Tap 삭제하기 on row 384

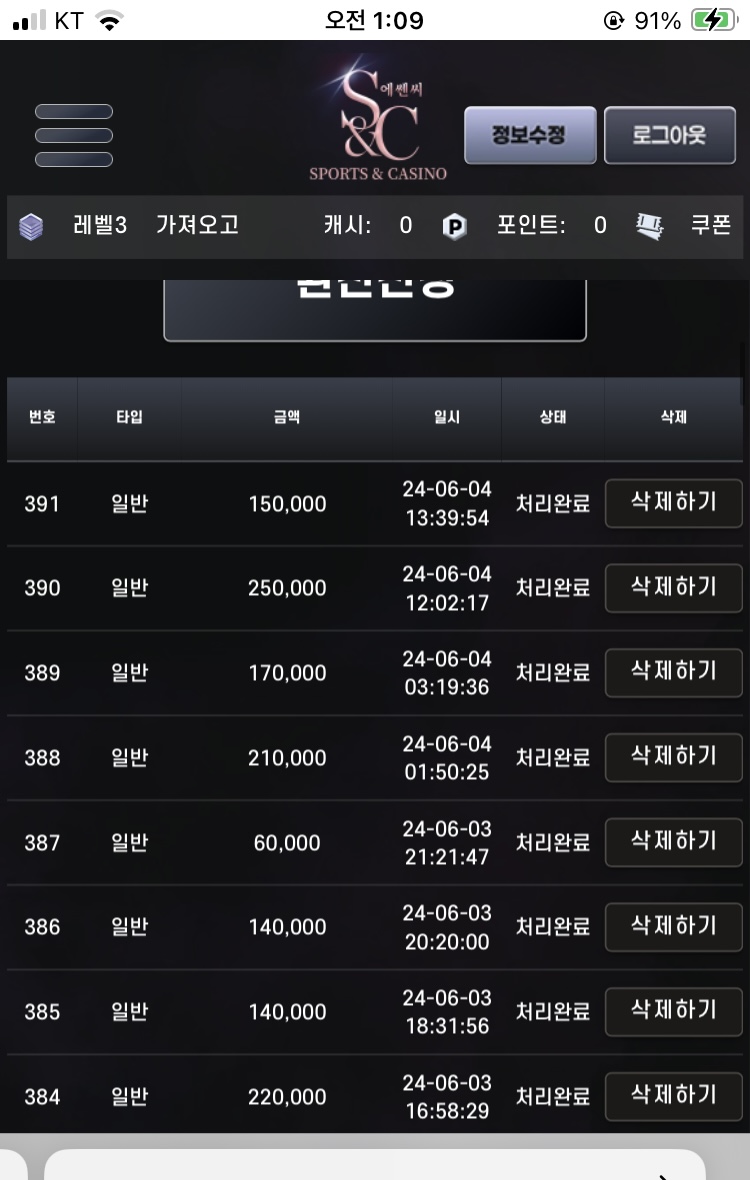point(674,1096)
